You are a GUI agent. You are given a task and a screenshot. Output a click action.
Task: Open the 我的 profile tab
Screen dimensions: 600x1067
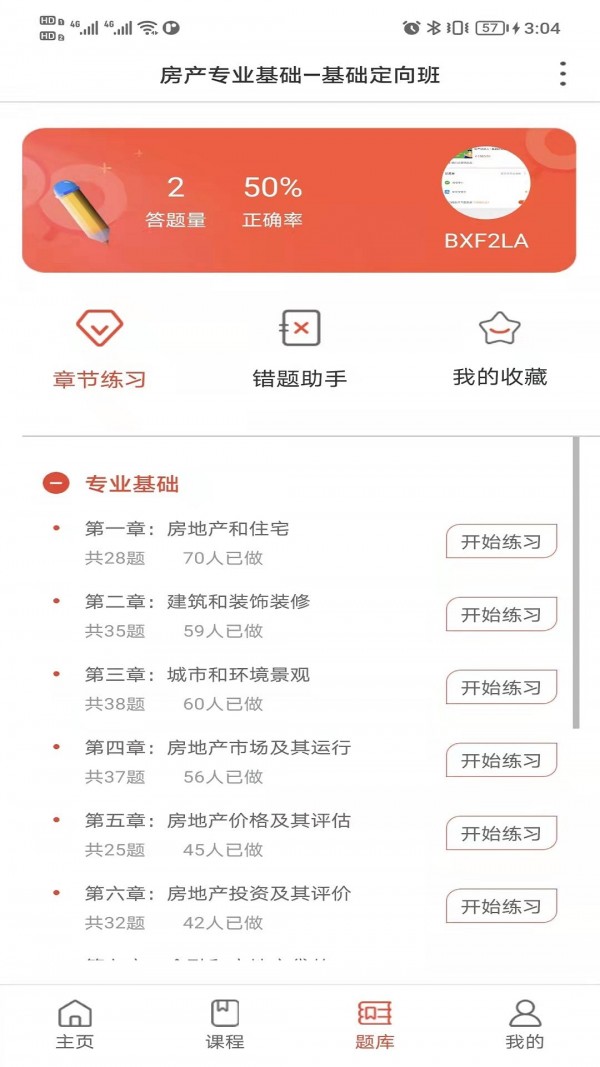525,1025
